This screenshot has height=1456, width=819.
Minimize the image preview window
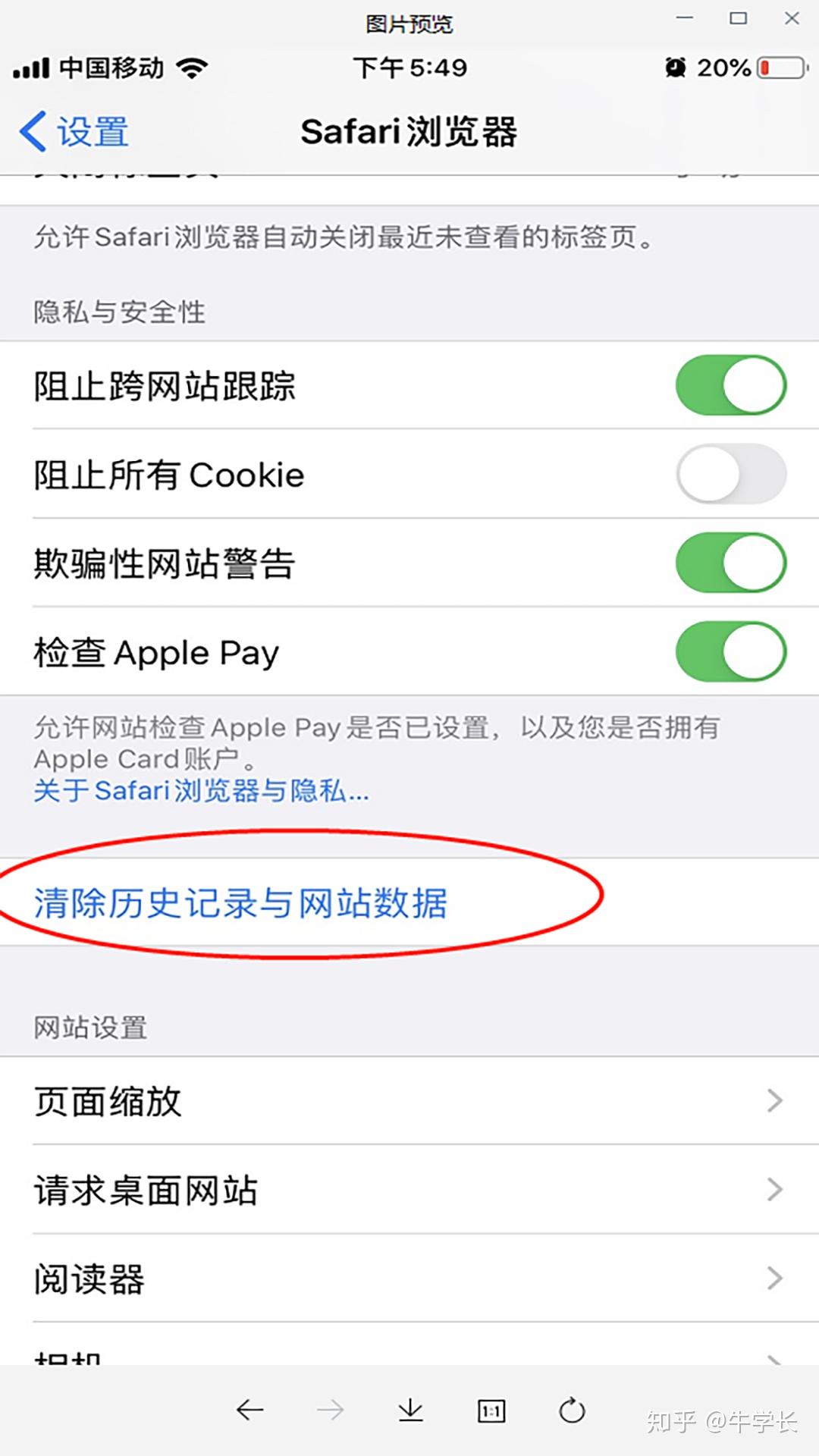(x=685, y=18)
